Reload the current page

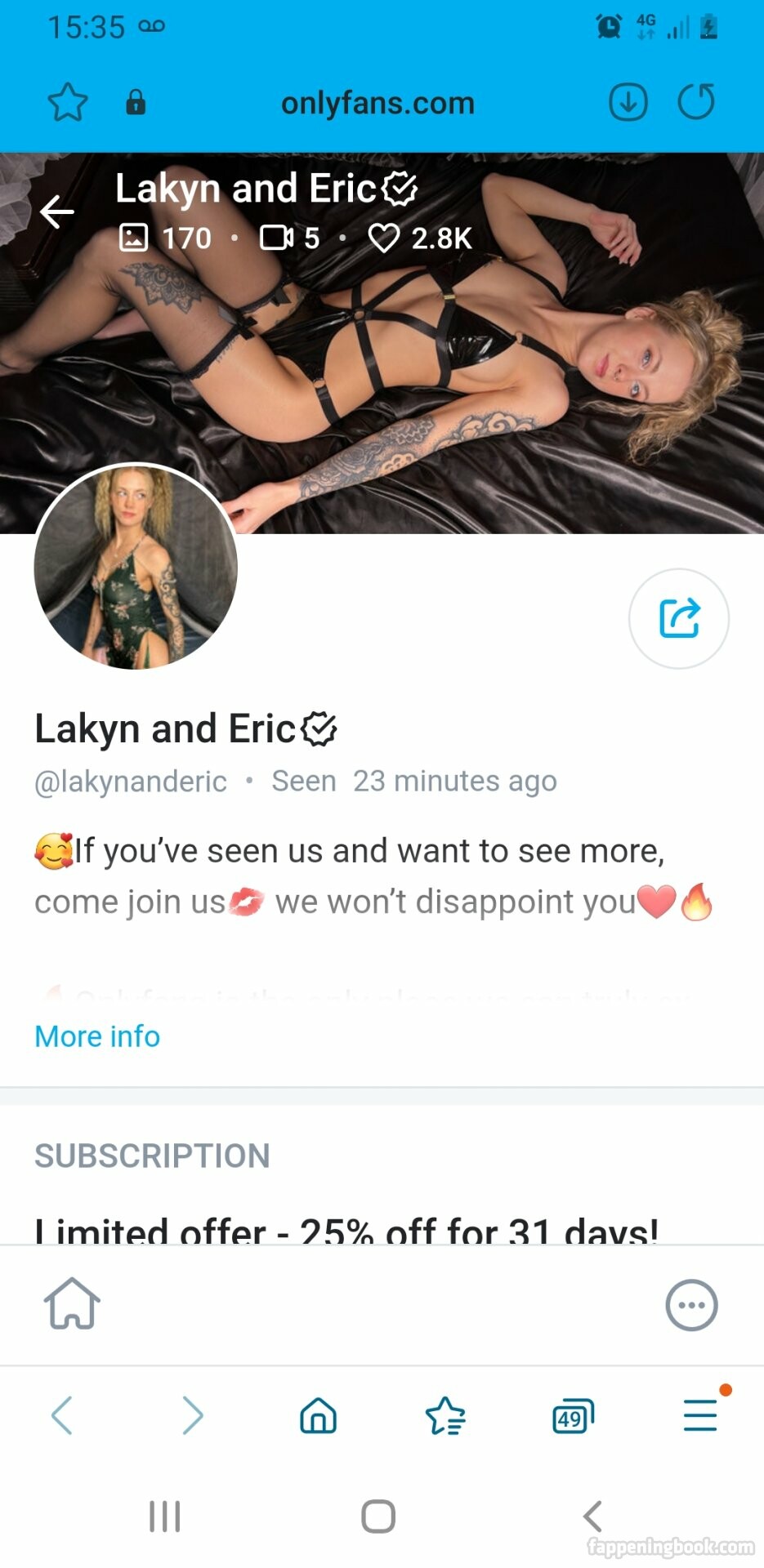696,103
